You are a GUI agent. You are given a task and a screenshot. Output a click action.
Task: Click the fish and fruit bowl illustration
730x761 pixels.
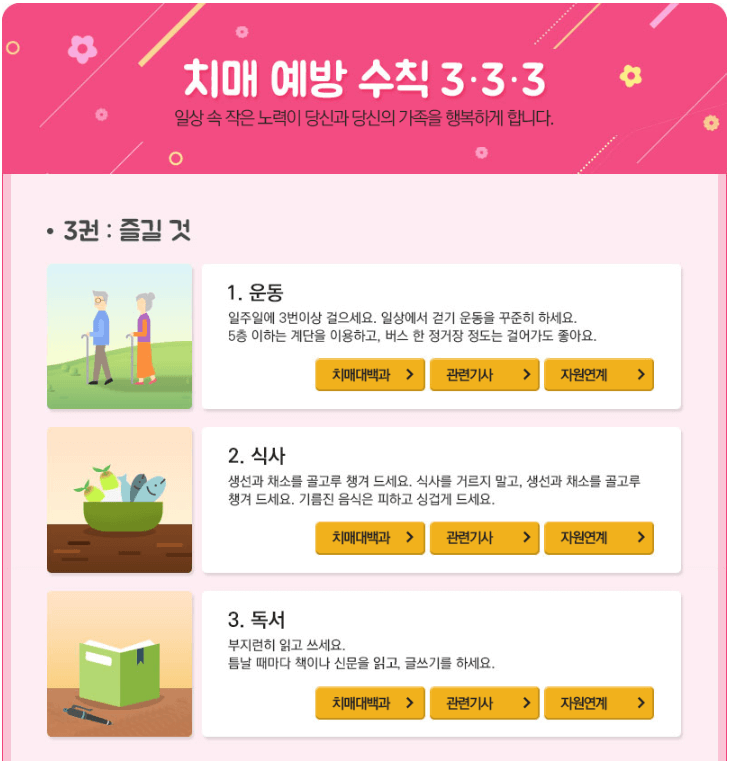tap(119, 499)
